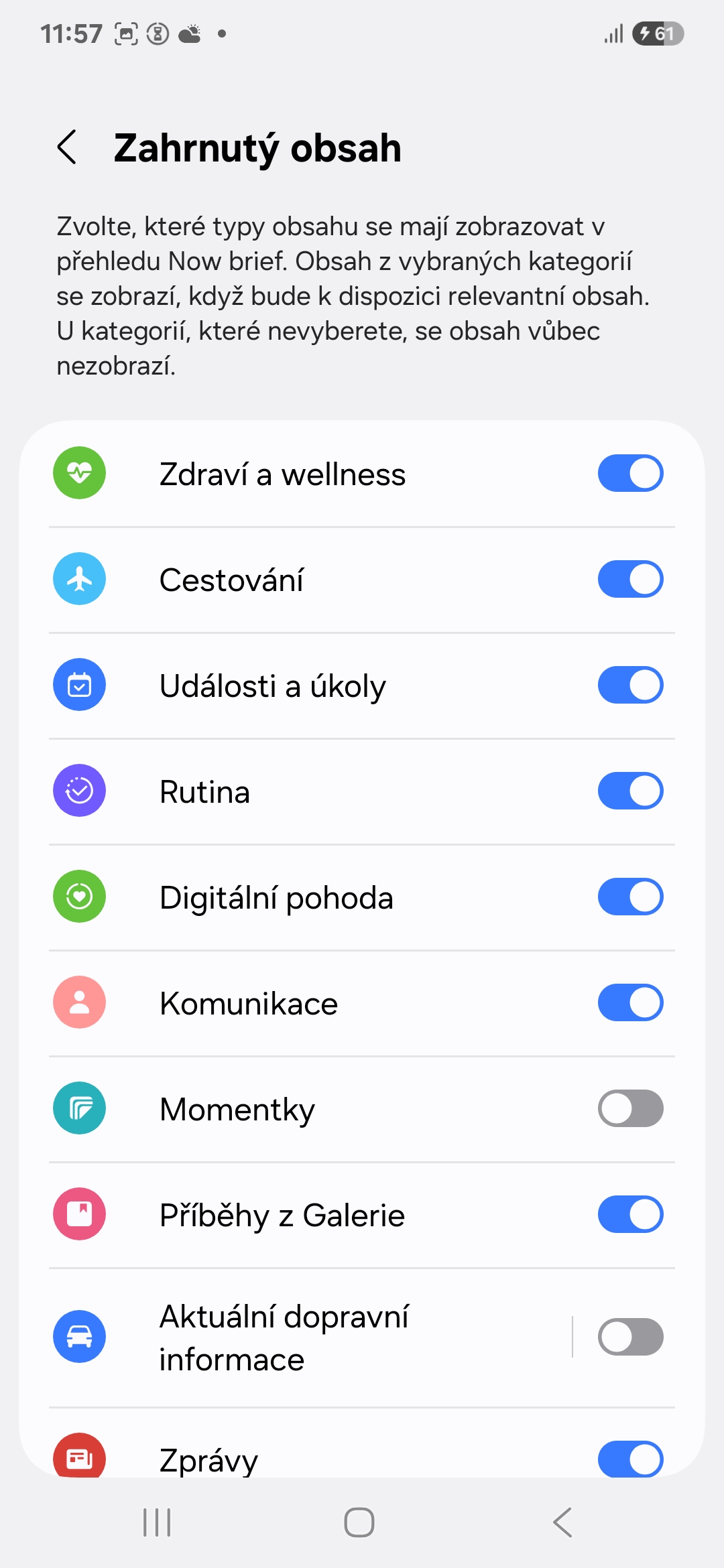This screenshot has height=1568, width=724.
Task: Tap the system home button
Action: [x=359, y=1522]
